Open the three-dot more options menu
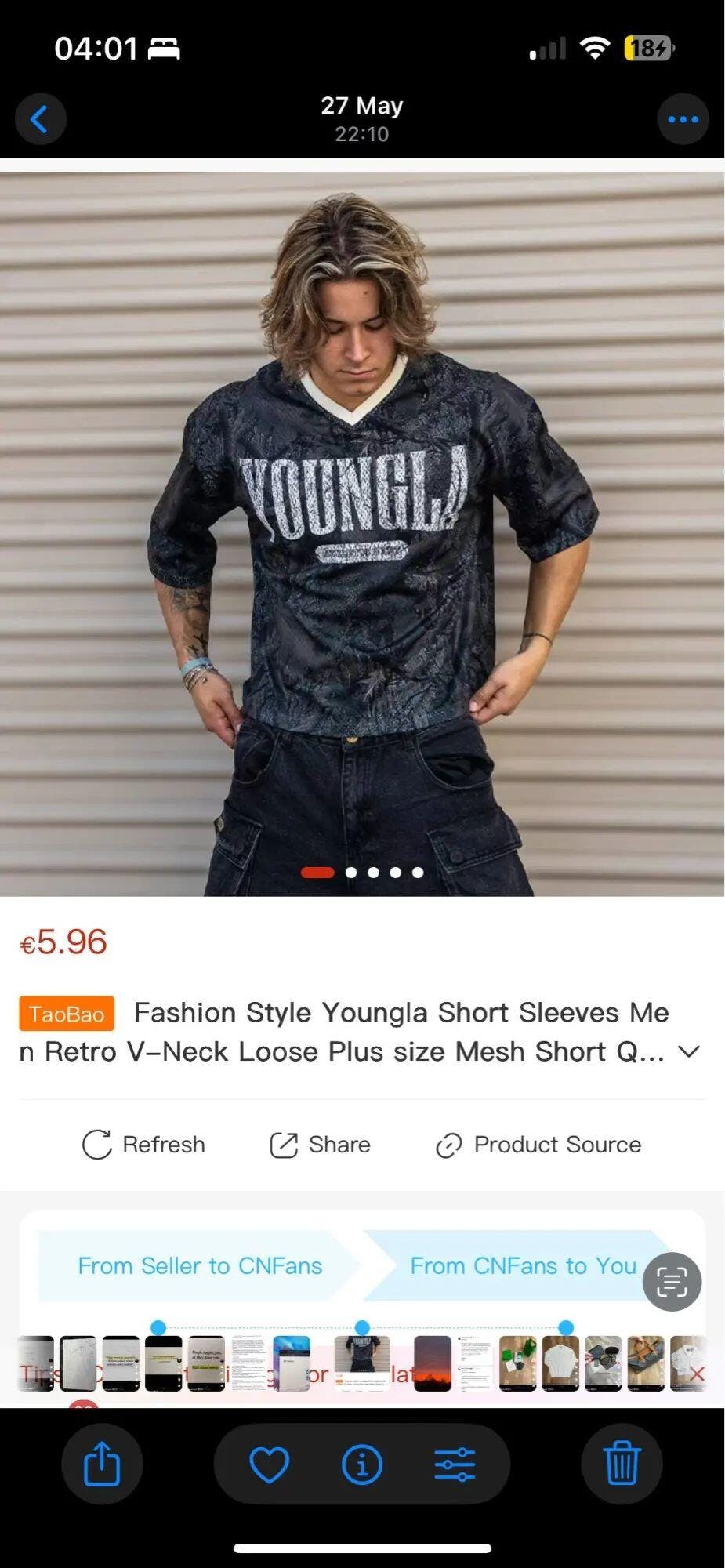Screen dimensions: 725x1568 683,119
